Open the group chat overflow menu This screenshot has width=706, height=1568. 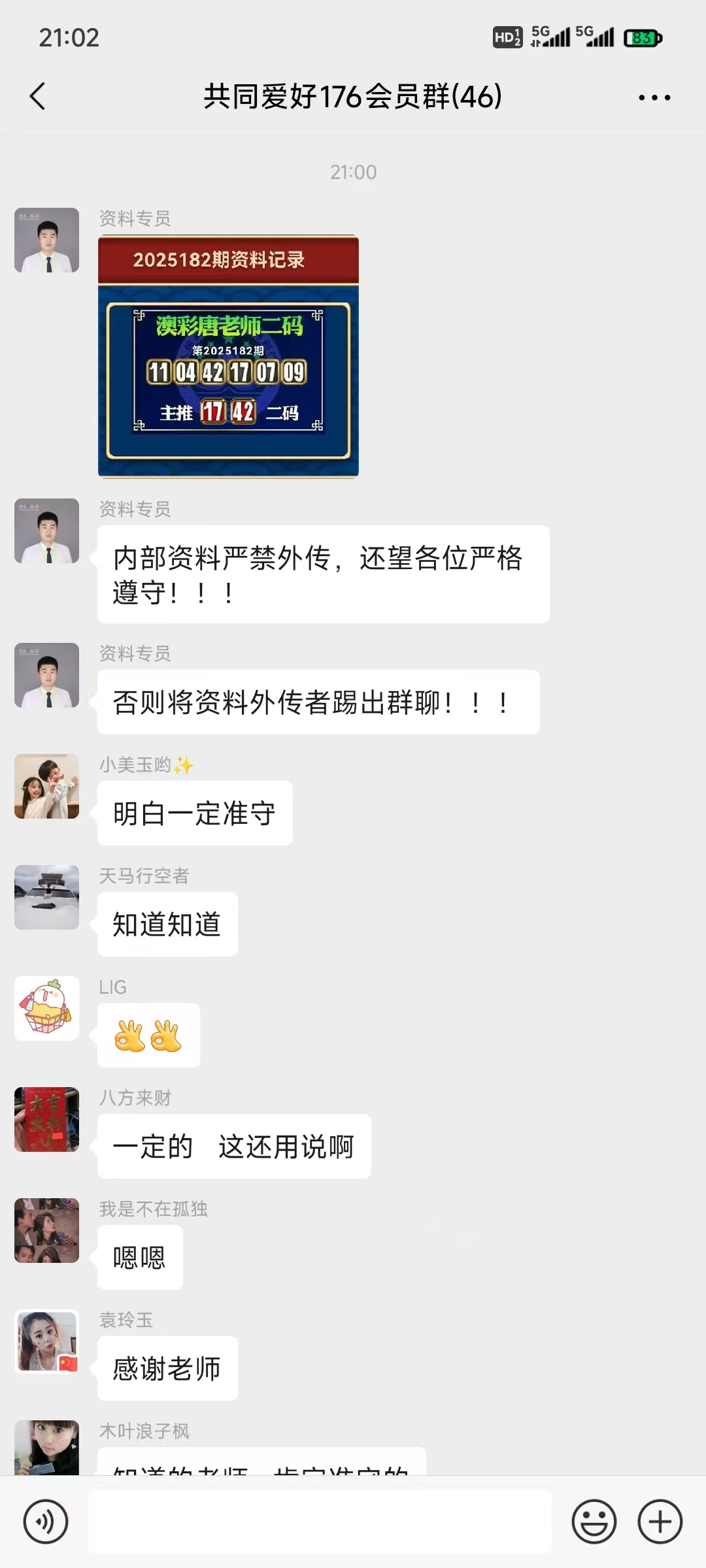(654, 97)
